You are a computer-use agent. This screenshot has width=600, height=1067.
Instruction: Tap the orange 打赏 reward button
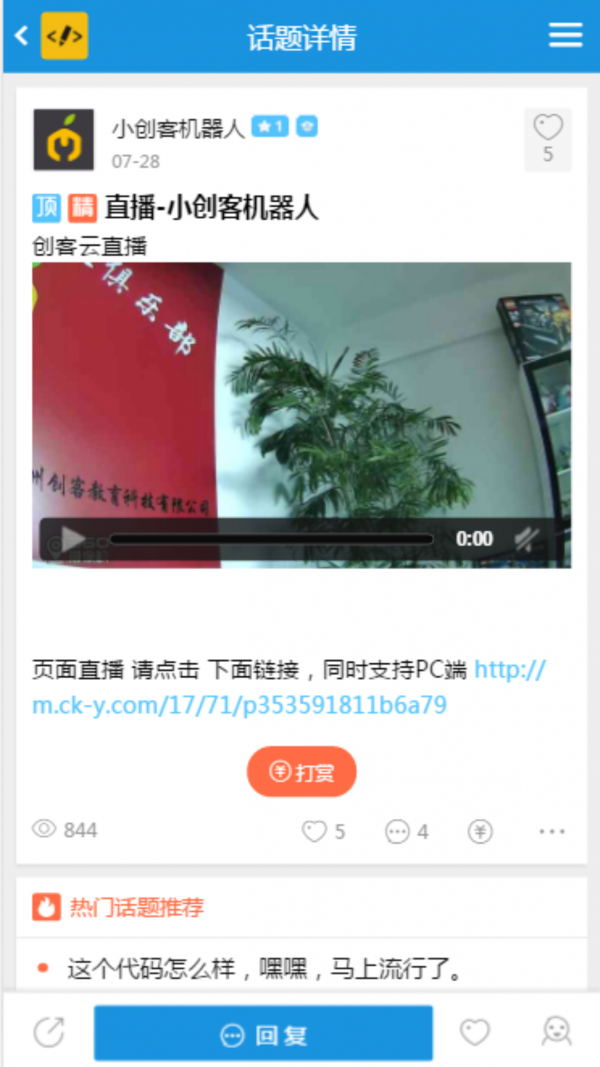301,772
